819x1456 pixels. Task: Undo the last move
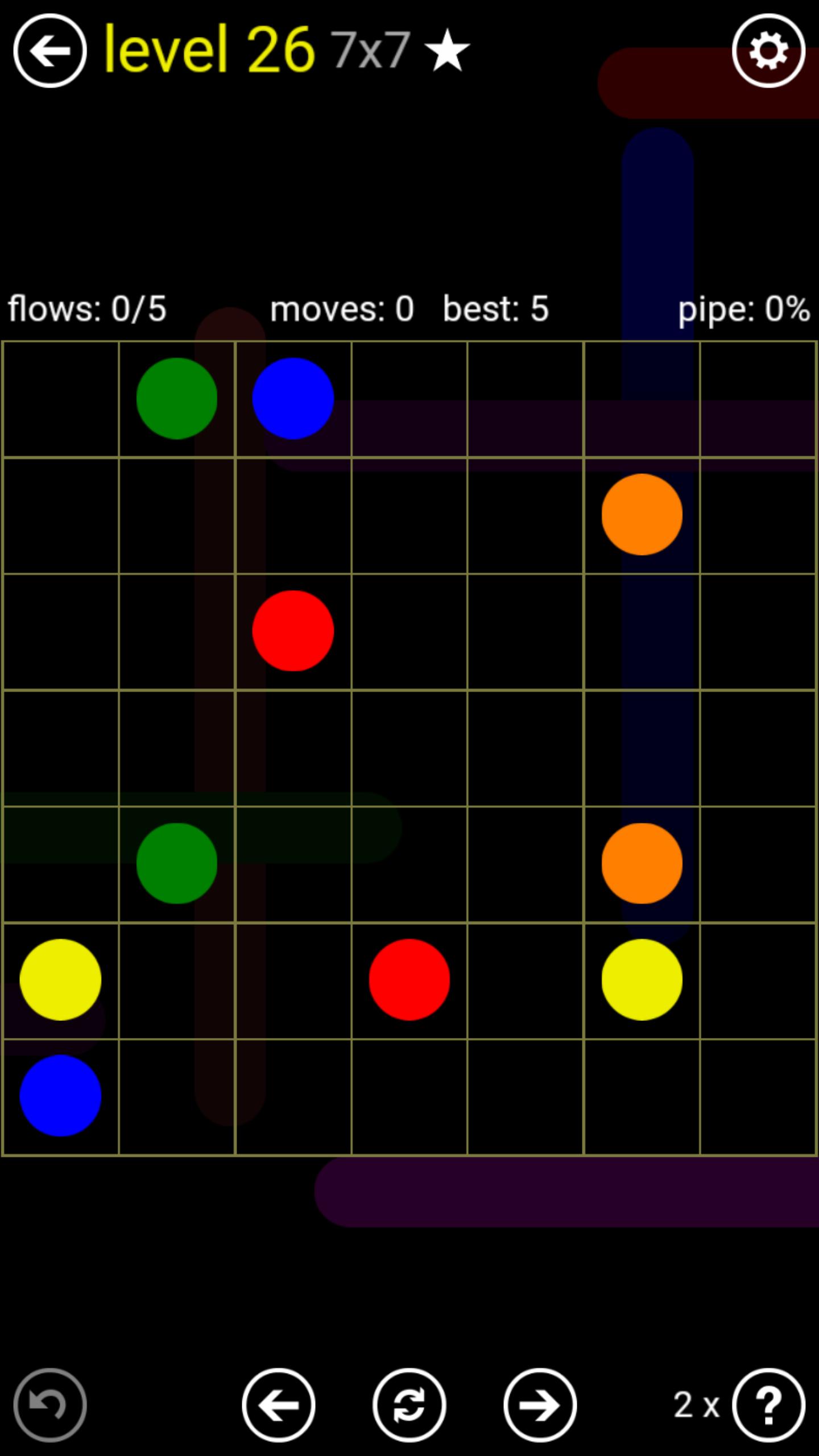point(50,1405)
